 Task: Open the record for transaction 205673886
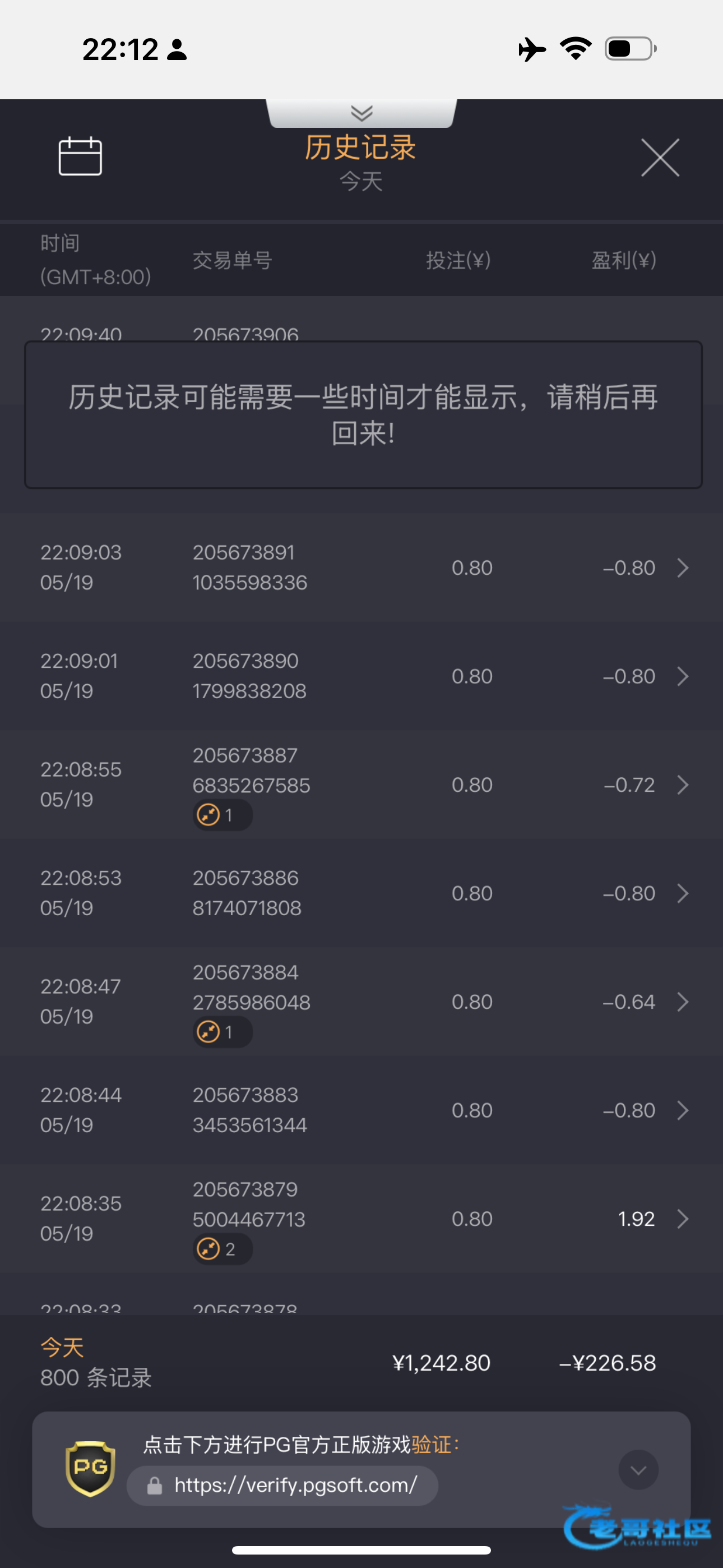pyautogui.click(x=361, y=893)
